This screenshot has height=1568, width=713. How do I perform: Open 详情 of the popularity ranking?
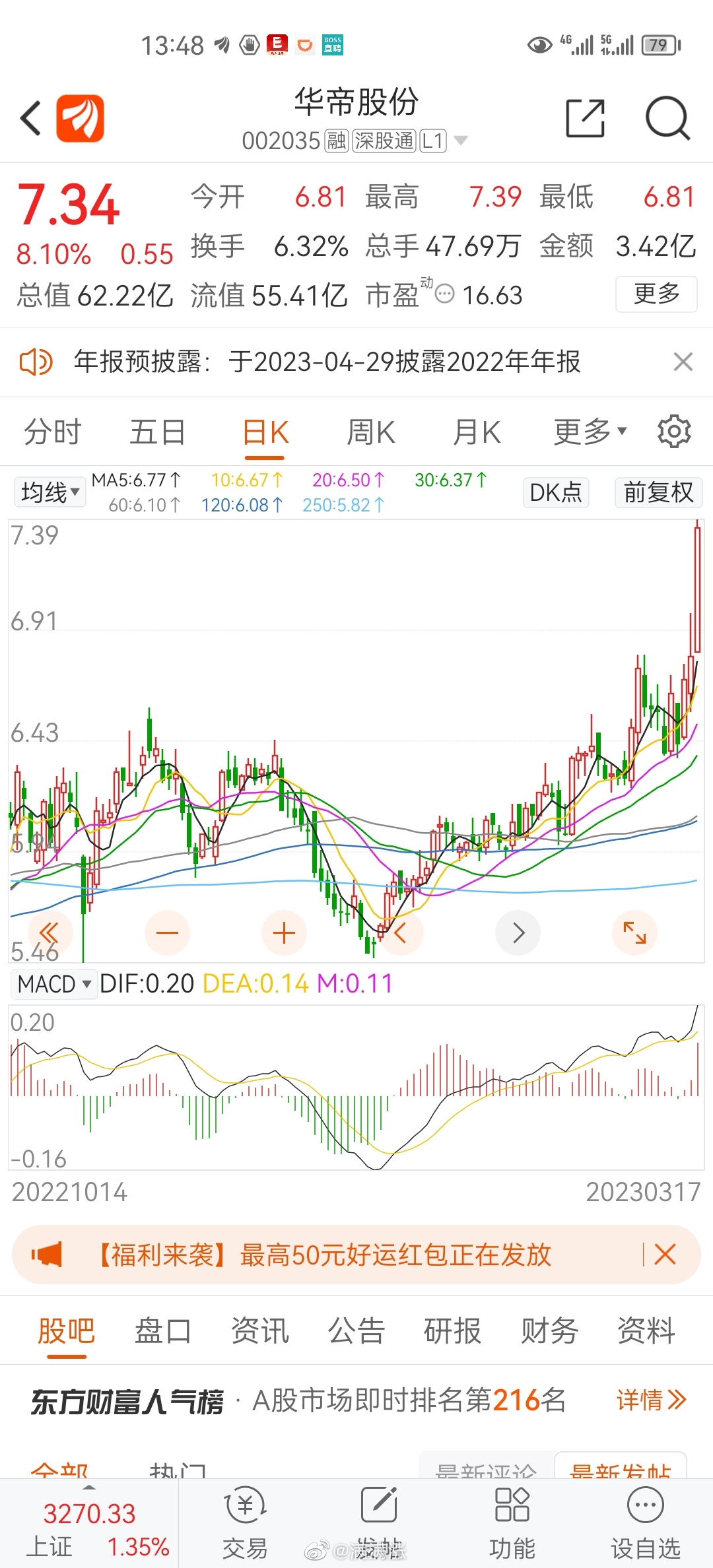click(652, 1399)
